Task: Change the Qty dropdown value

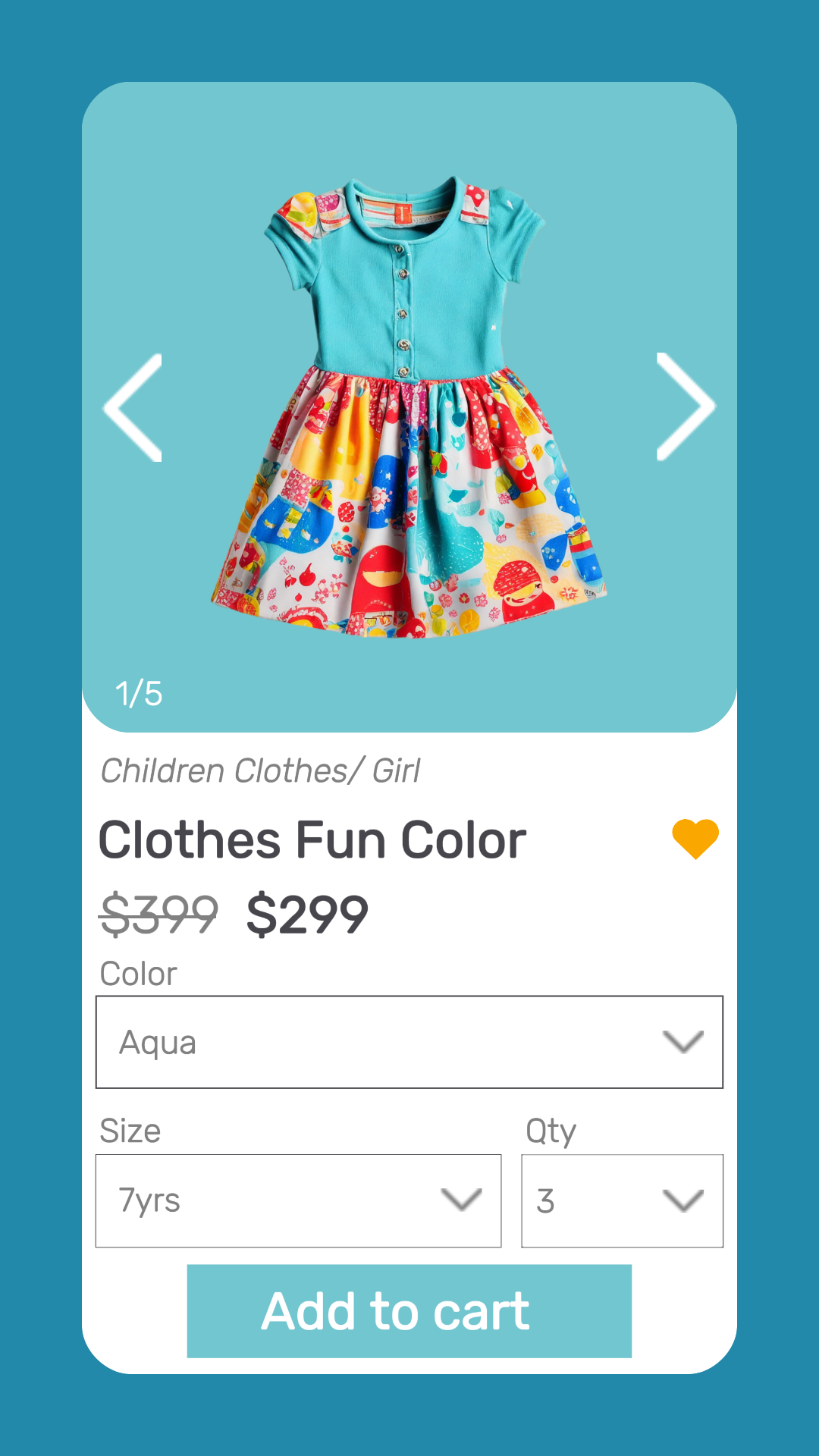Action: pyautogui.click(x=622, y=1200)
